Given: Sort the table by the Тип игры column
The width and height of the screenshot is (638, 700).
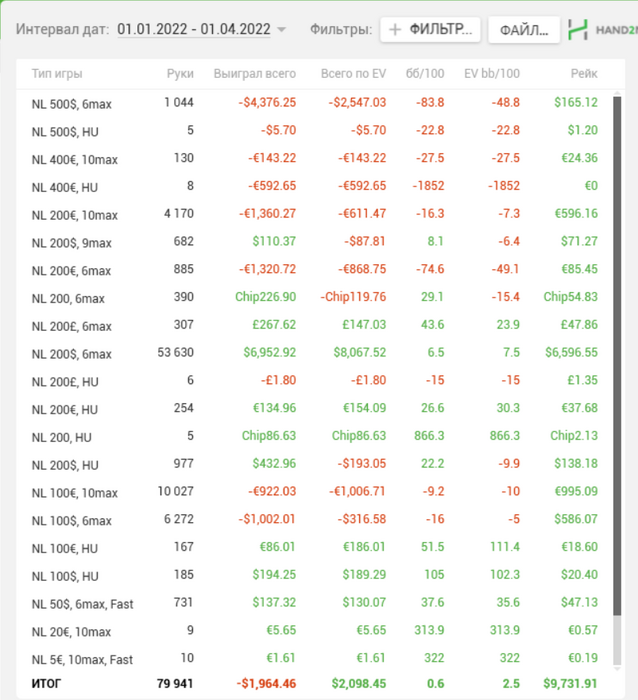Looking at the screenshot, I should 57,74.
